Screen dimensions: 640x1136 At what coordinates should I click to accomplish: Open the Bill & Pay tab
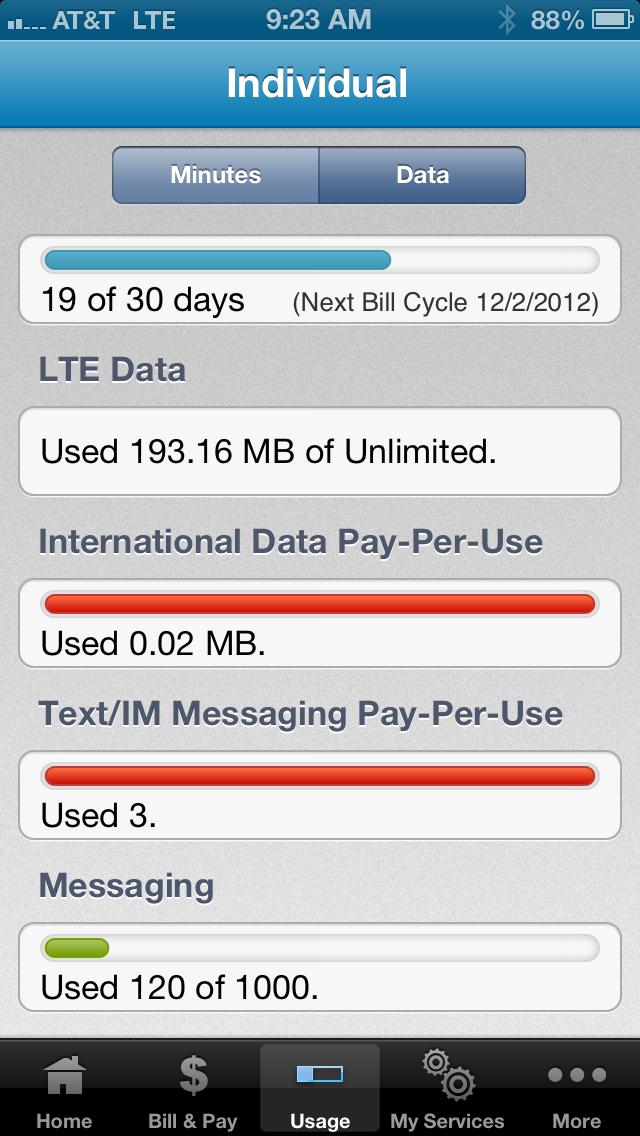point(192,1089)
